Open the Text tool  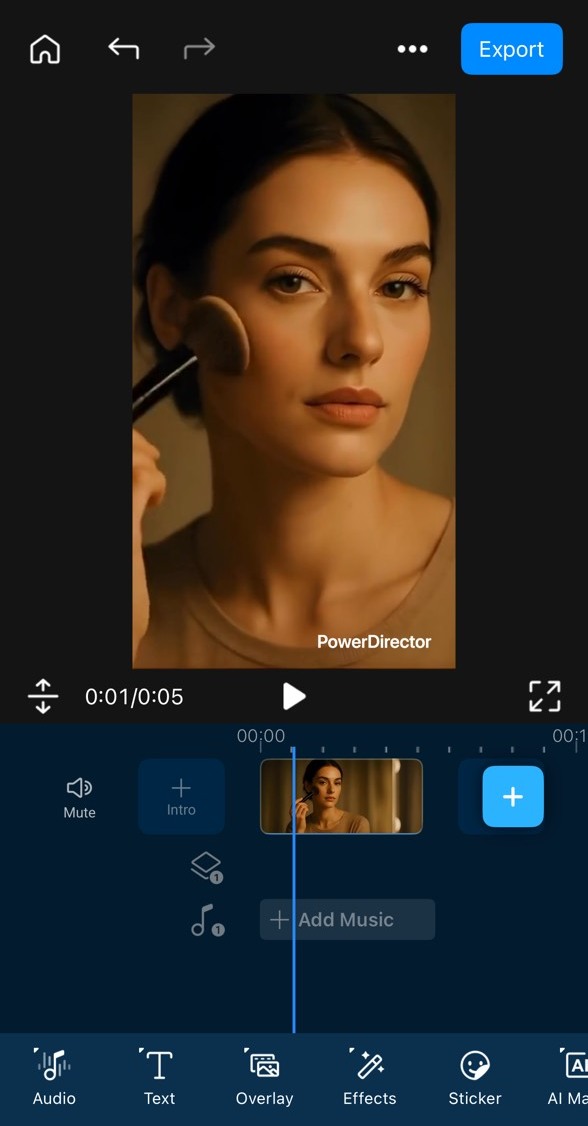(159, 1076)
